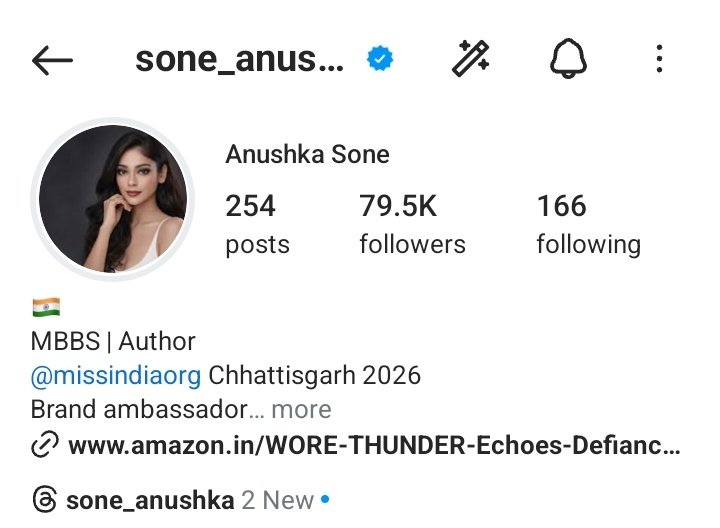This screenshot has width=720, height=528.
Task: Open the notifications bell for this profile
Action: (567, 60)
